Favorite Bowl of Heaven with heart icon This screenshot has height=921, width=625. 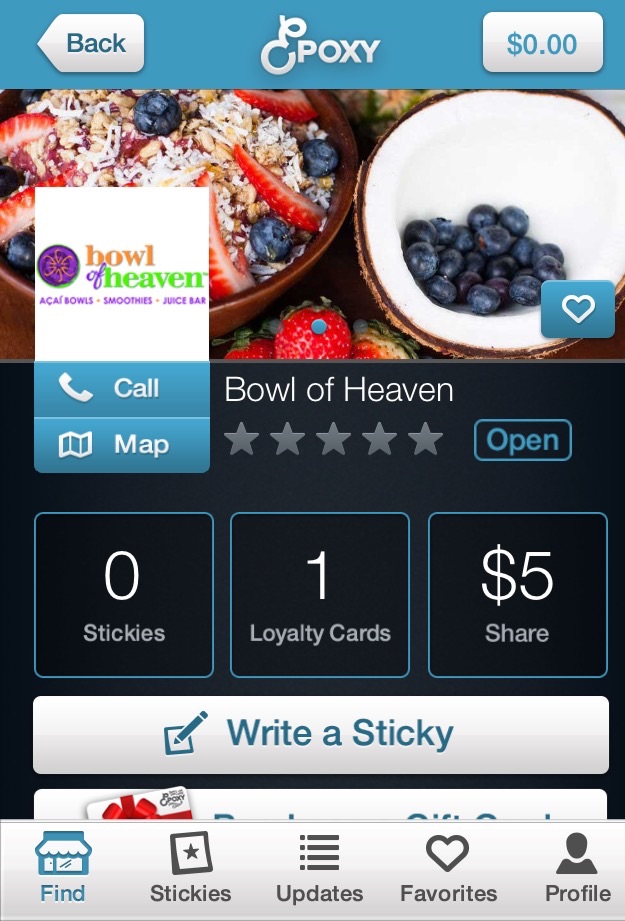point(577,310)
